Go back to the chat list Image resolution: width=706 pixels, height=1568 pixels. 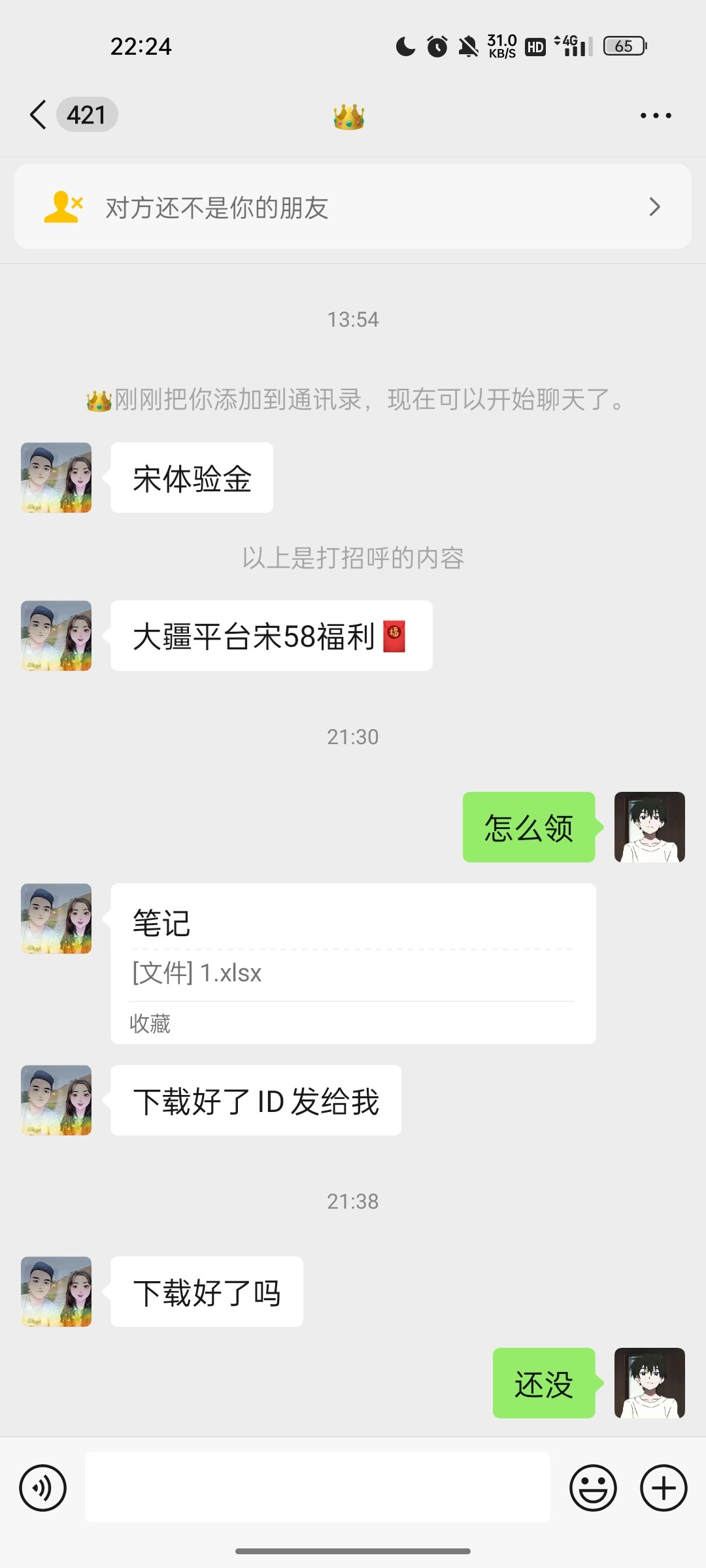39,115
